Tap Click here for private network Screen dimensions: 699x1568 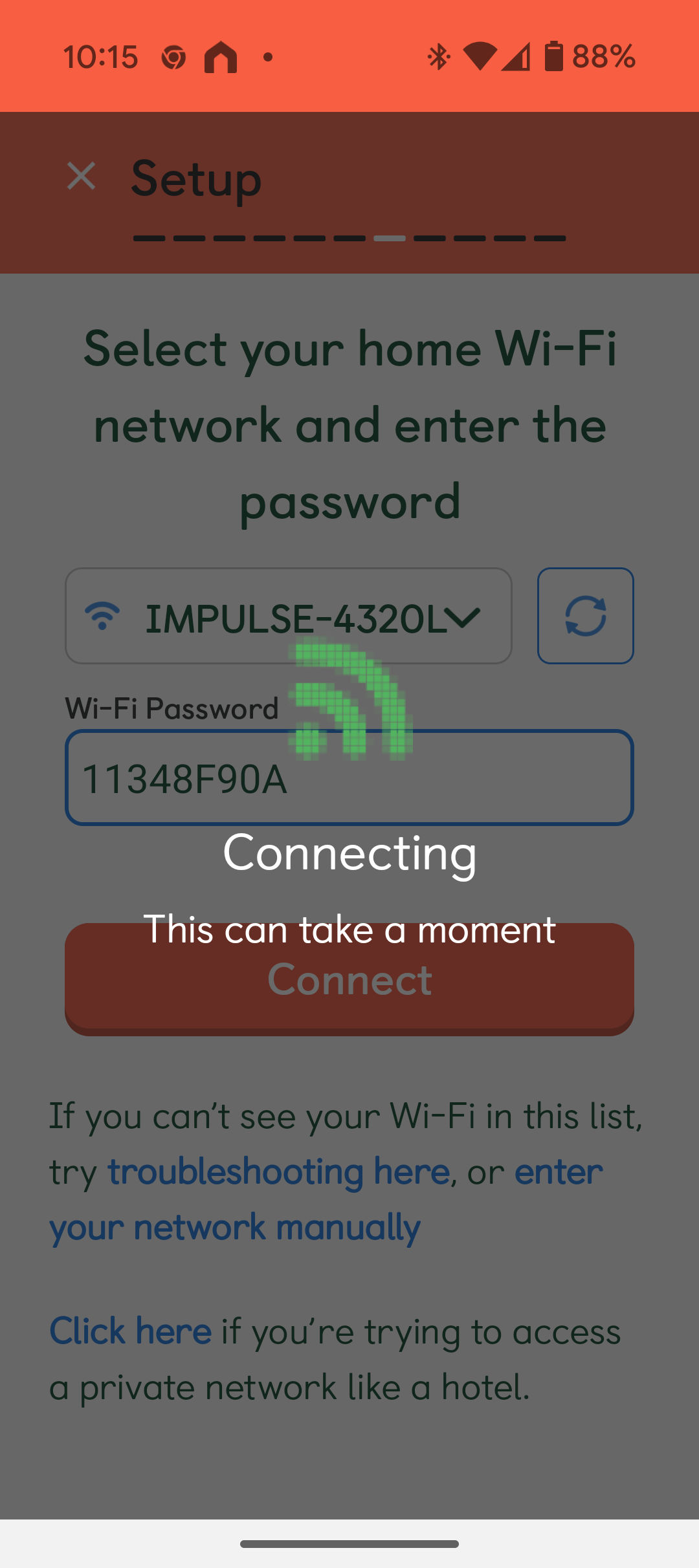[131, 1331]
